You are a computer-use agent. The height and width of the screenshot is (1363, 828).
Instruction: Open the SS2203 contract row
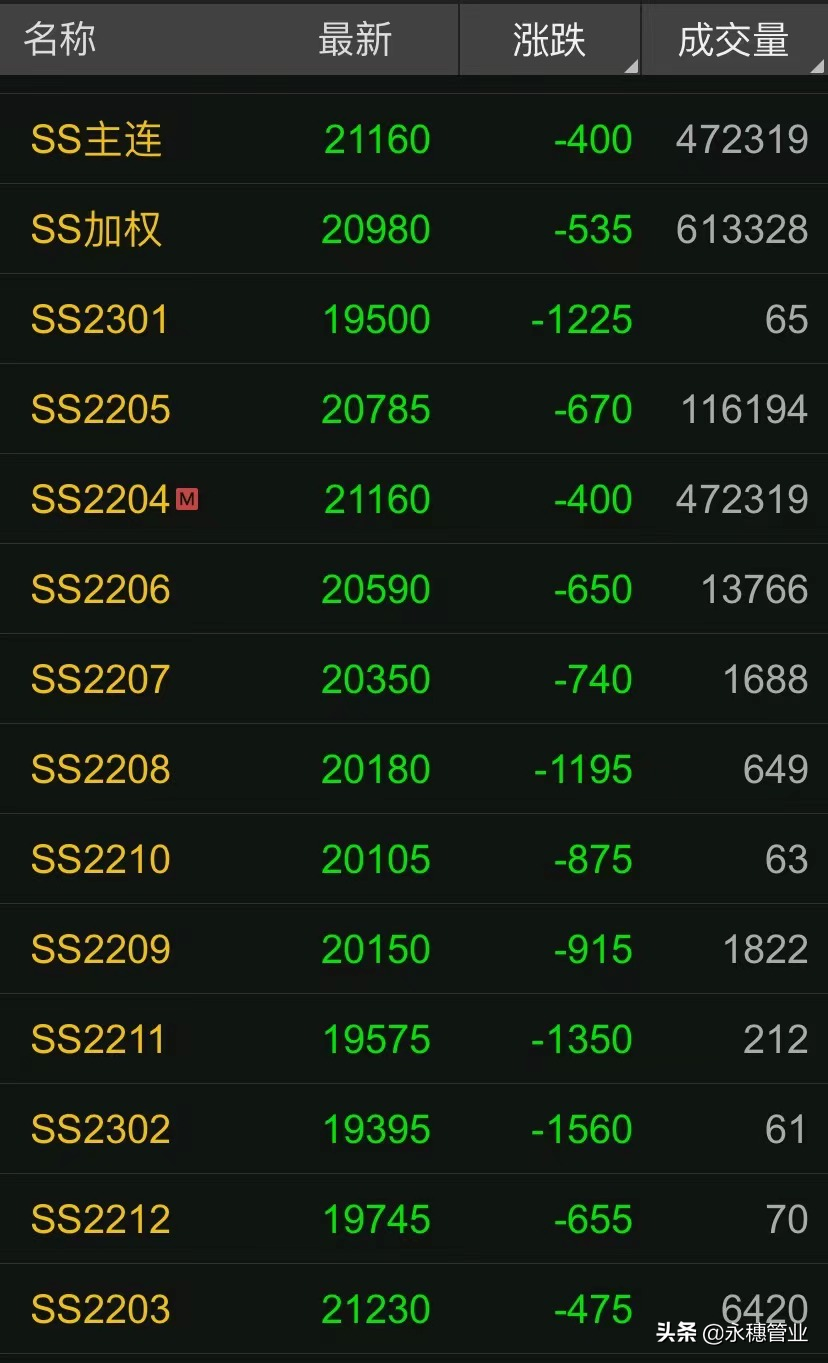(414, 1309)
